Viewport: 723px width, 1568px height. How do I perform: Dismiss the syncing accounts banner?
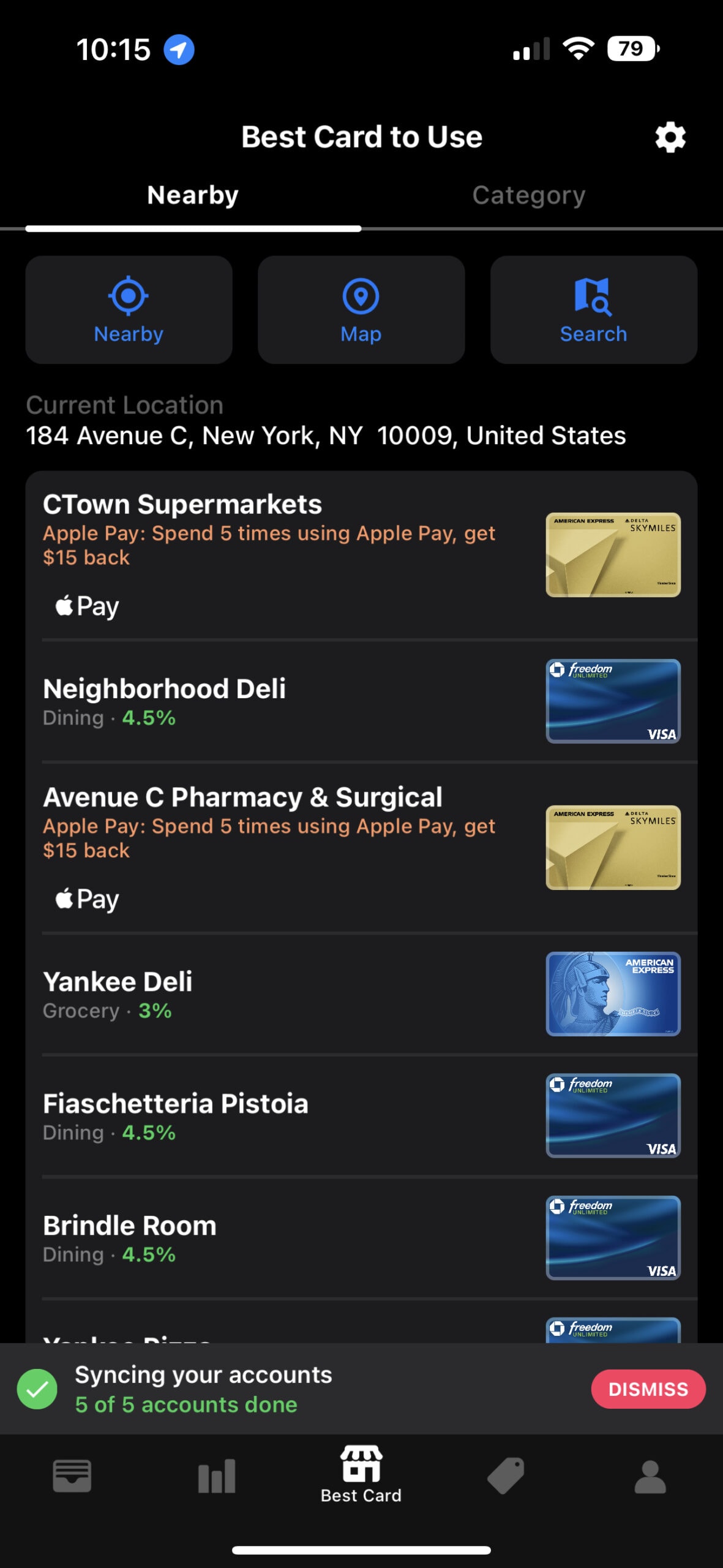(648, 1389)
